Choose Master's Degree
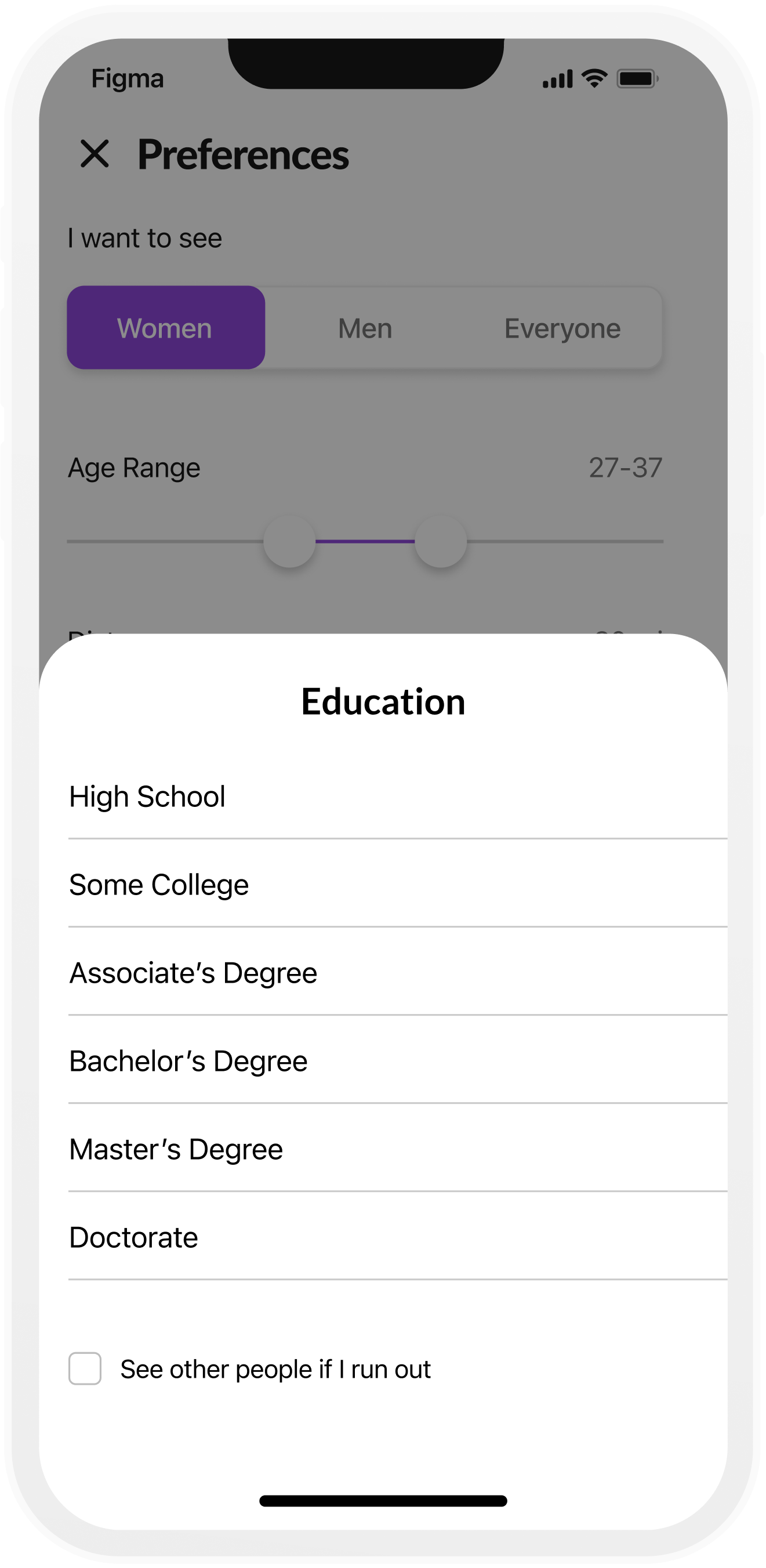Viewport: 766px width, 1568px height. [398, 1148]
